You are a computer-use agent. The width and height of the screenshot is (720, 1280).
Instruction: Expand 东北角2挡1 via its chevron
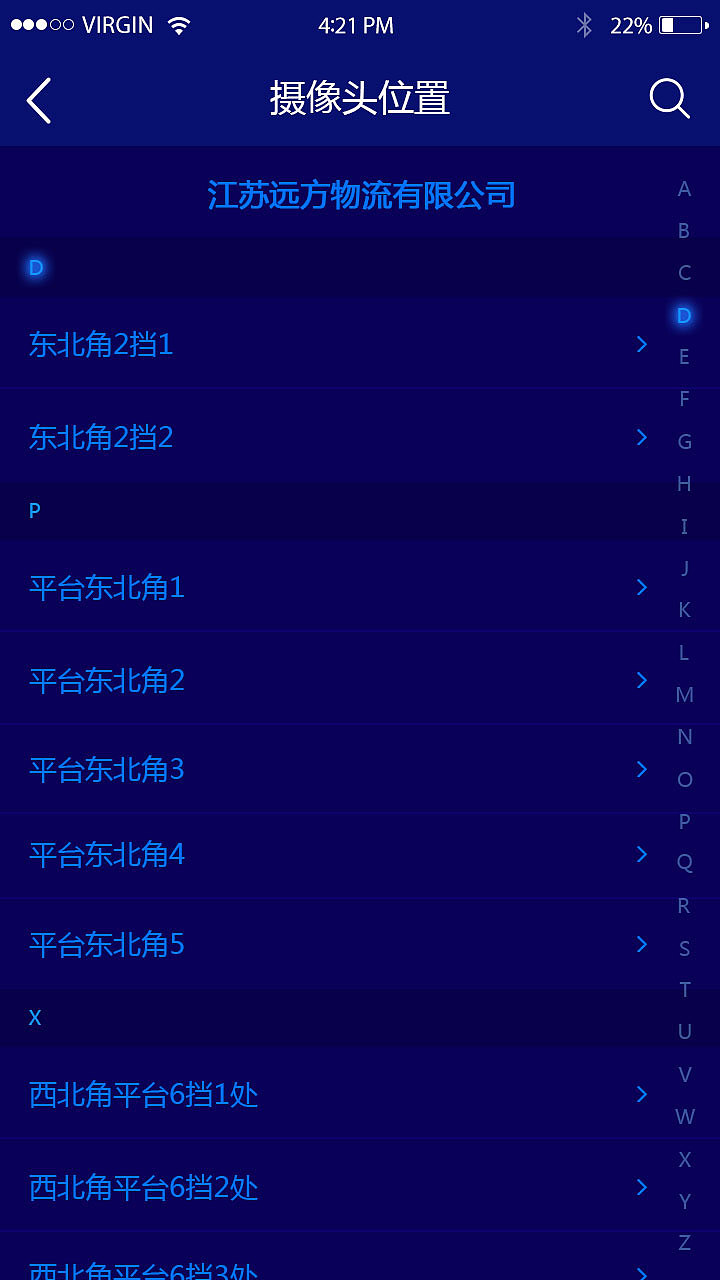(x=641, y=344)
